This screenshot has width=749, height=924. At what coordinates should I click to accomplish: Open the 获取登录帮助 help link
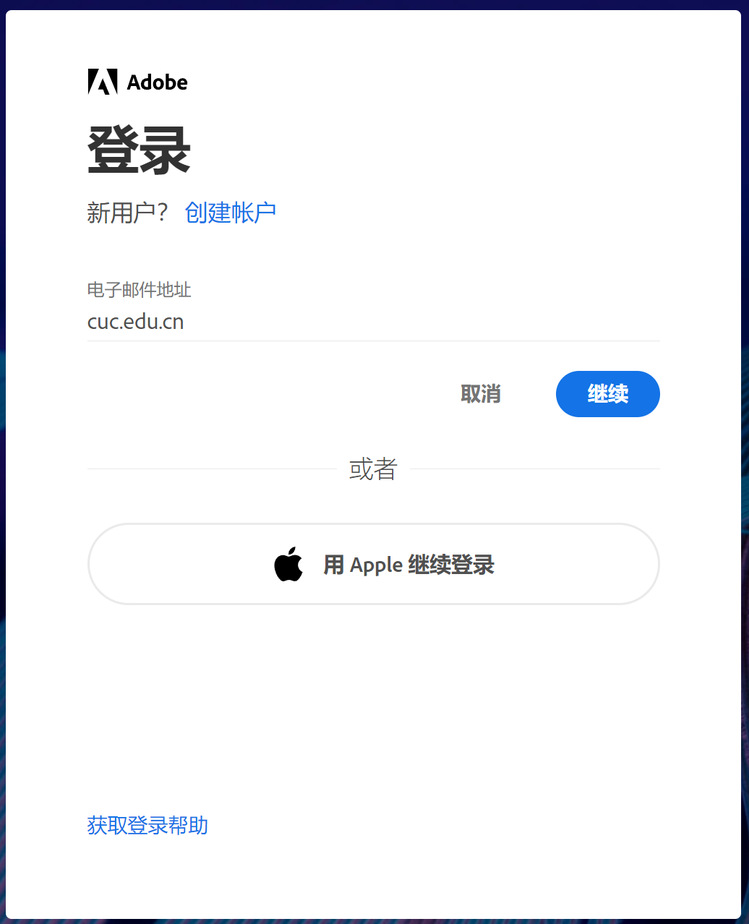(x=147, y=826)
